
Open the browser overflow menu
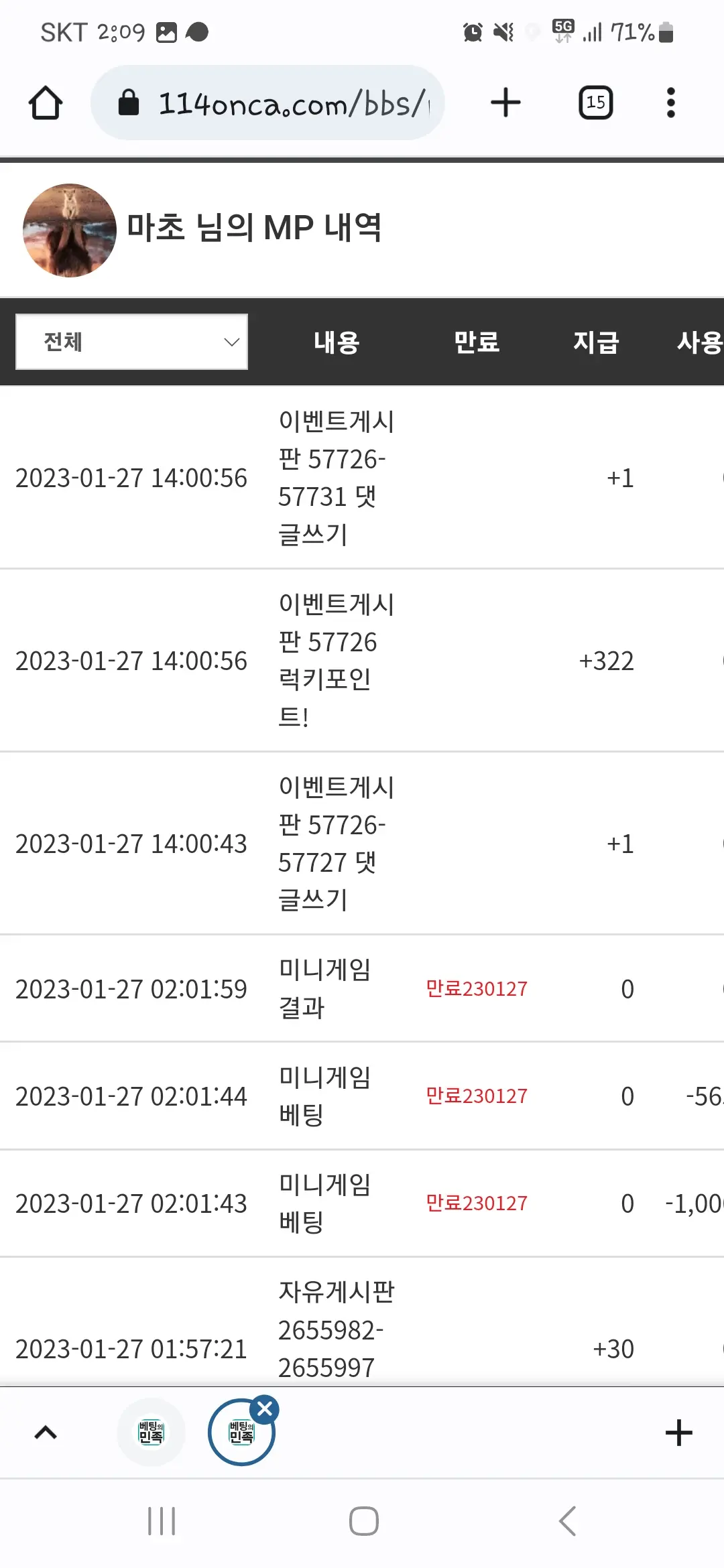pyautogui.click(x=670, y=103)
